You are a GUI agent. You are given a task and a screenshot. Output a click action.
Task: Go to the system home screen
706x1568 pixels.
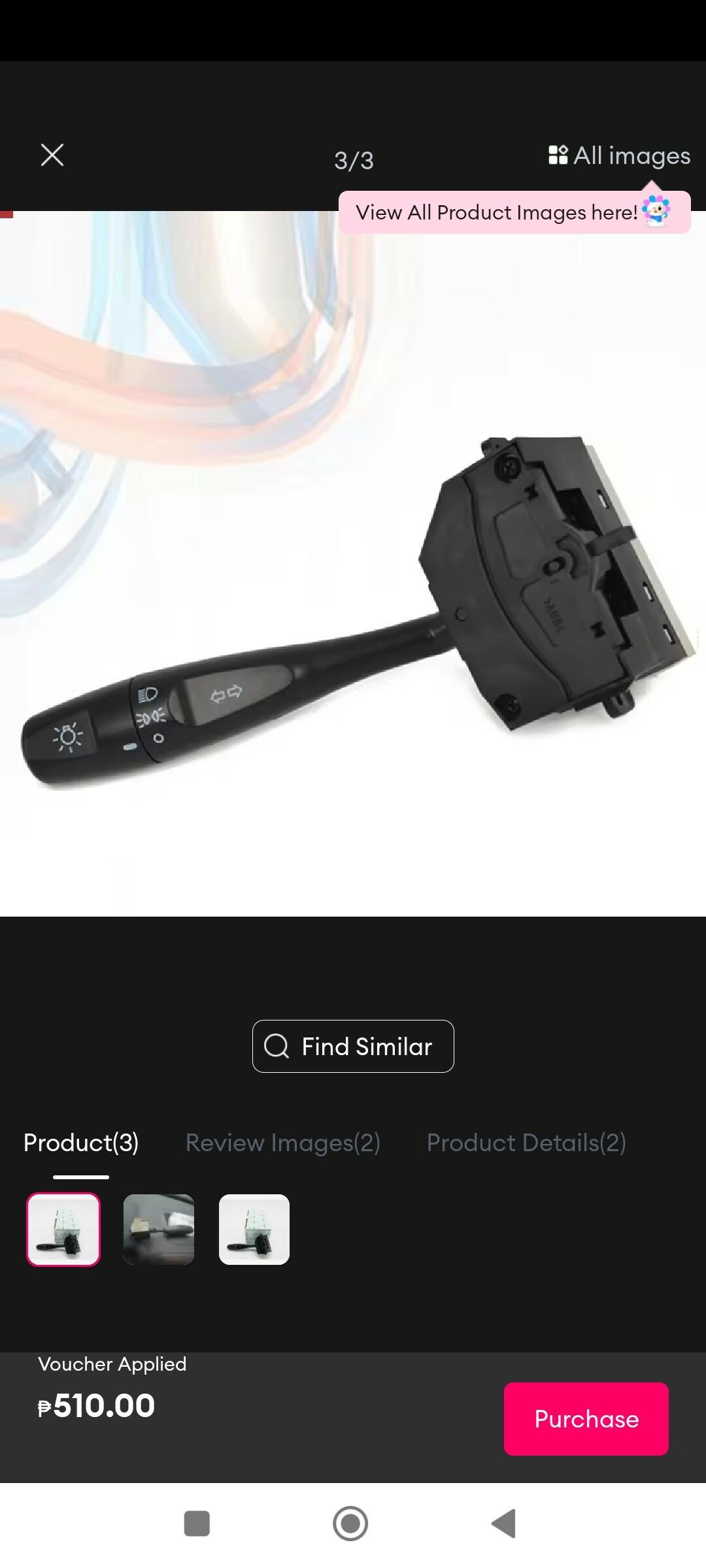350,1524
